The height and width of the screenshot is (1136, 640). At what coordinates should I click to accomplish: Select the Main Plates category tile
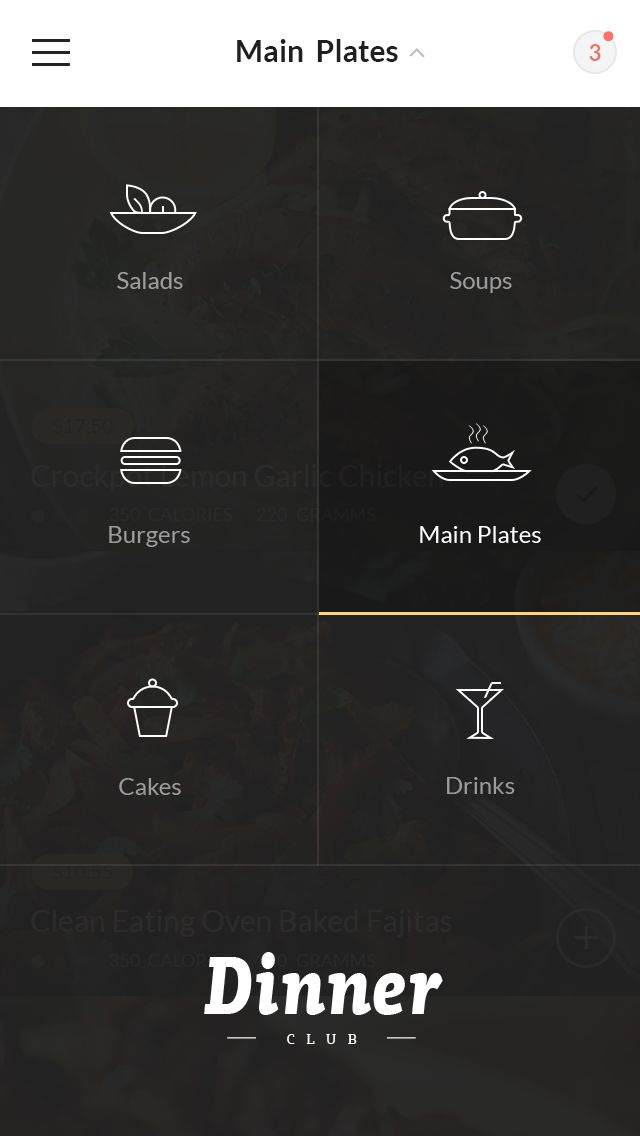(x=481, y=488)
